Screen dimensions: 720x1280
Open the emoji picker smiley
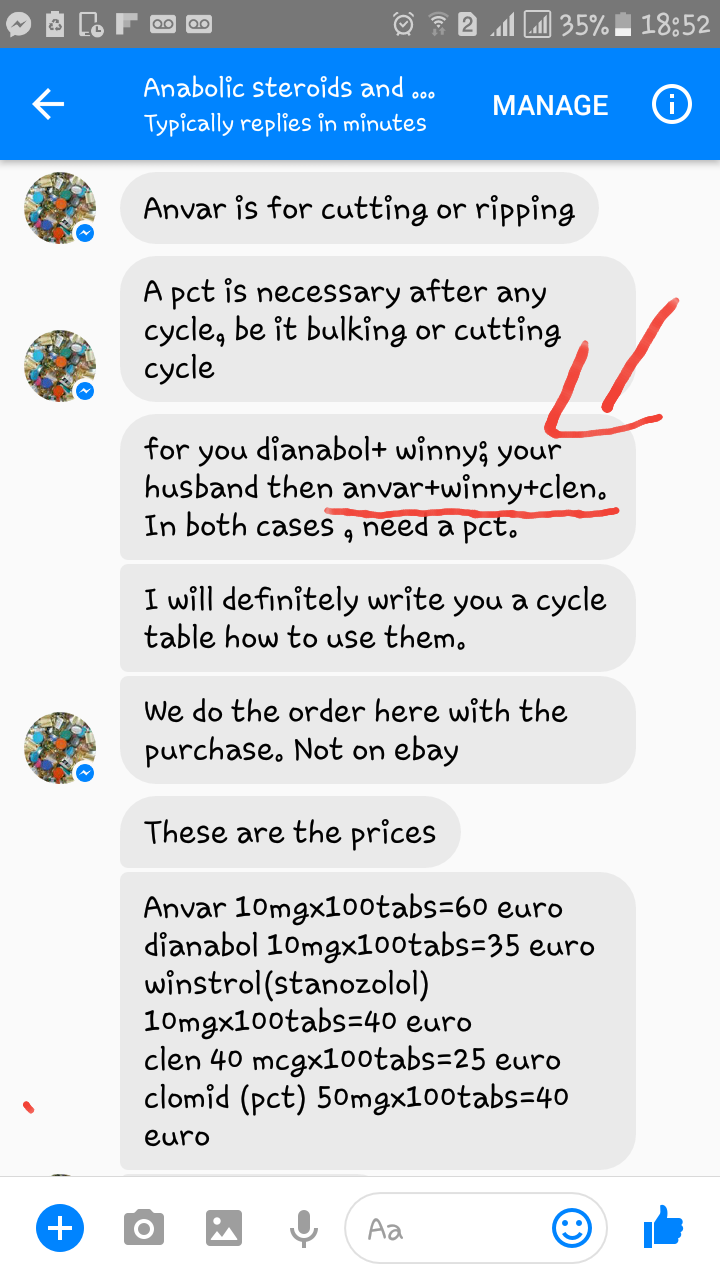click(572, 1228)
